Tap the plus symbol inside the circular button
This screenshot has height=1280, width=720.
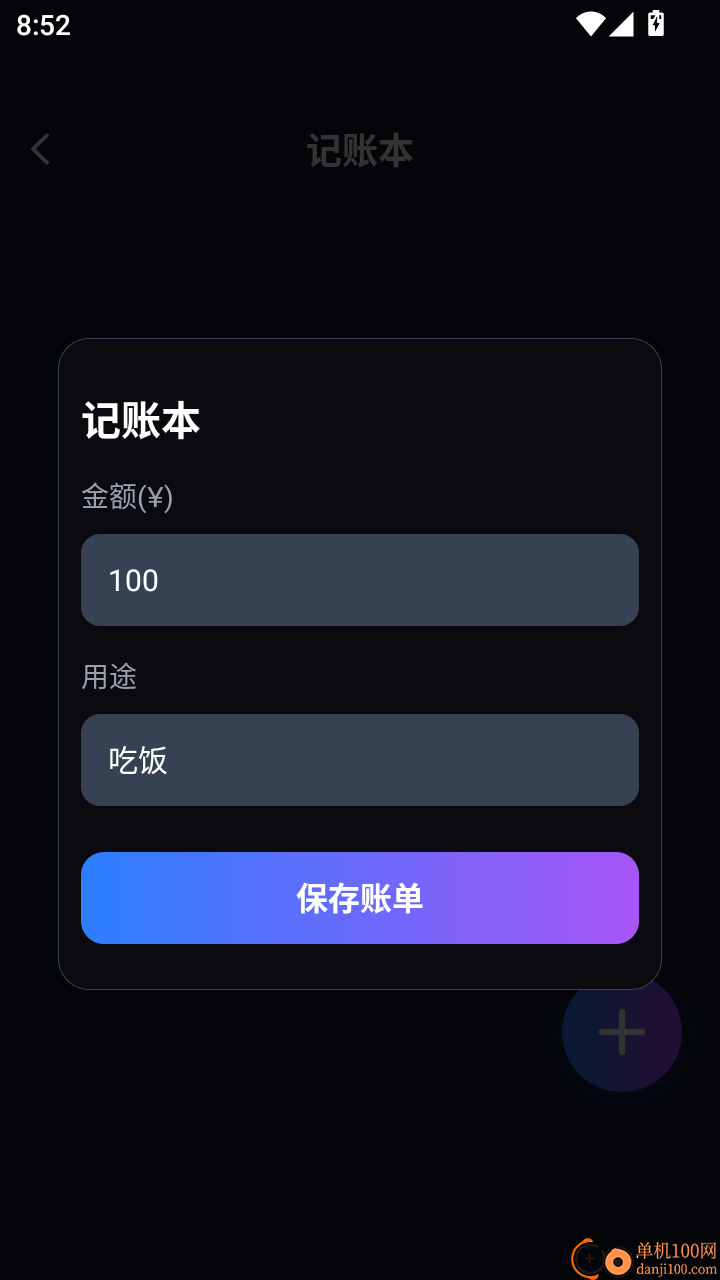point(621,1032)
